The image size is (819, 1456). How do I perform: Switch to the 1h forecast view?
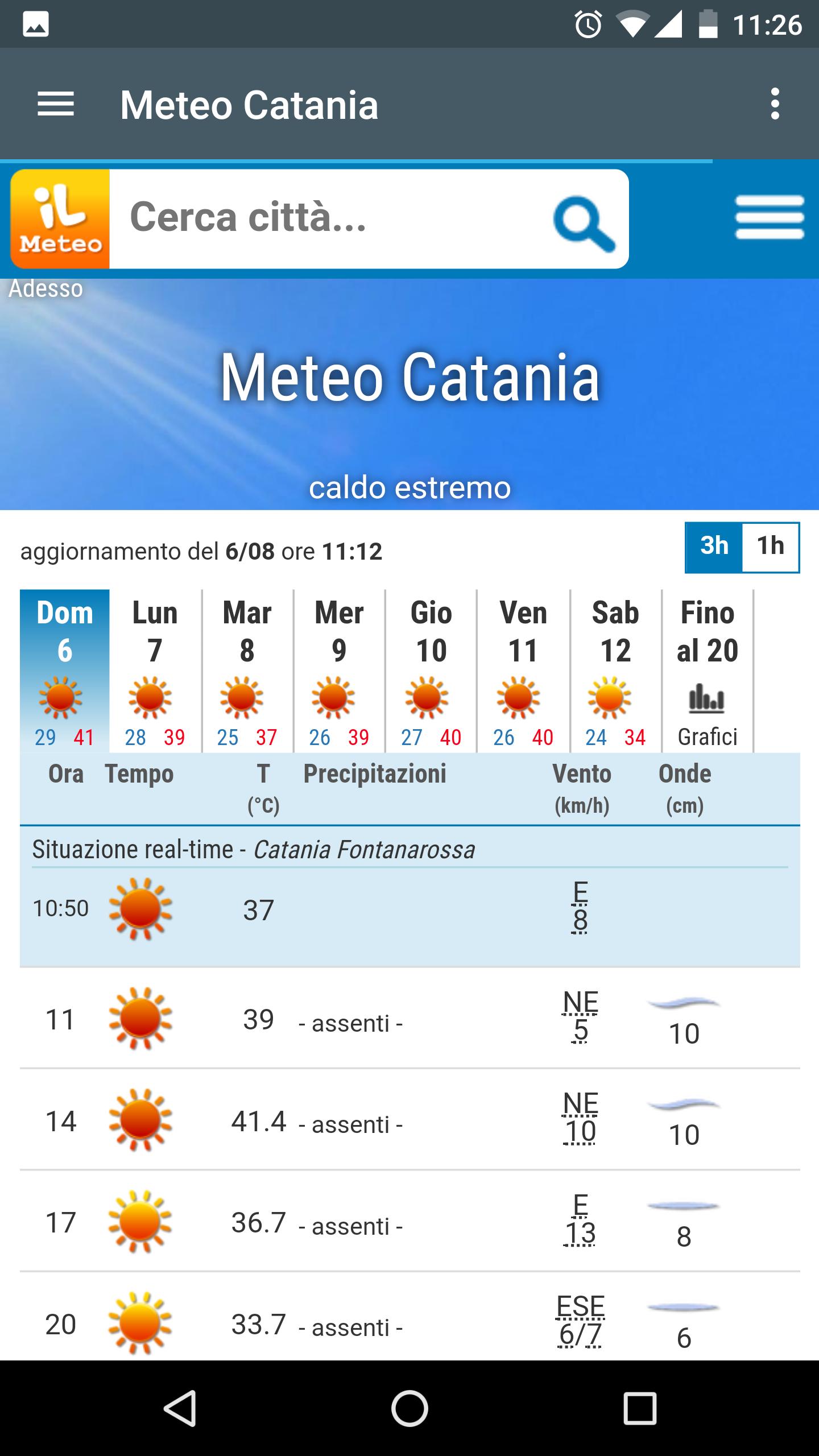click(770, 547)
